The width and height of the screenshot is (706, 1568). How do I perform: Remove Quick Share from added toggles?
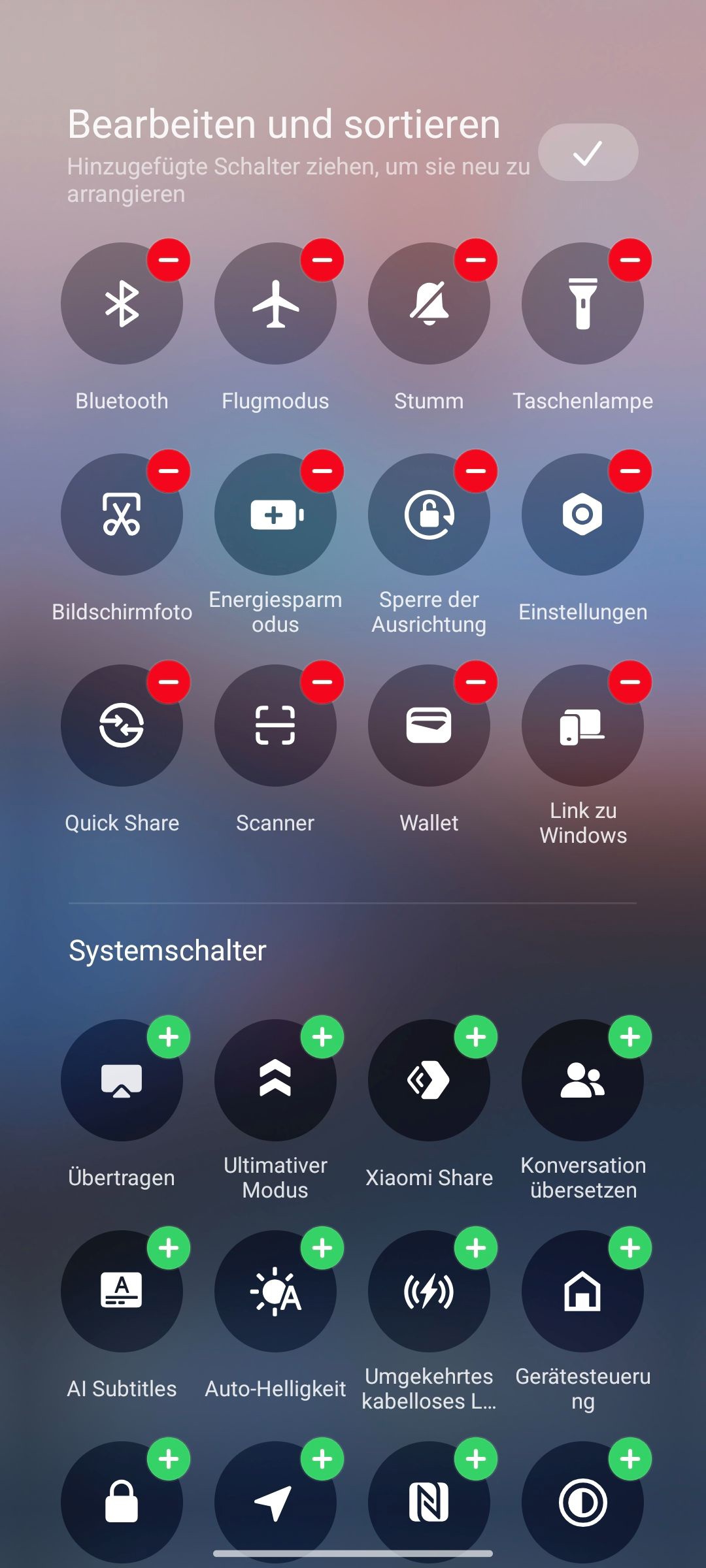(169, 682)
